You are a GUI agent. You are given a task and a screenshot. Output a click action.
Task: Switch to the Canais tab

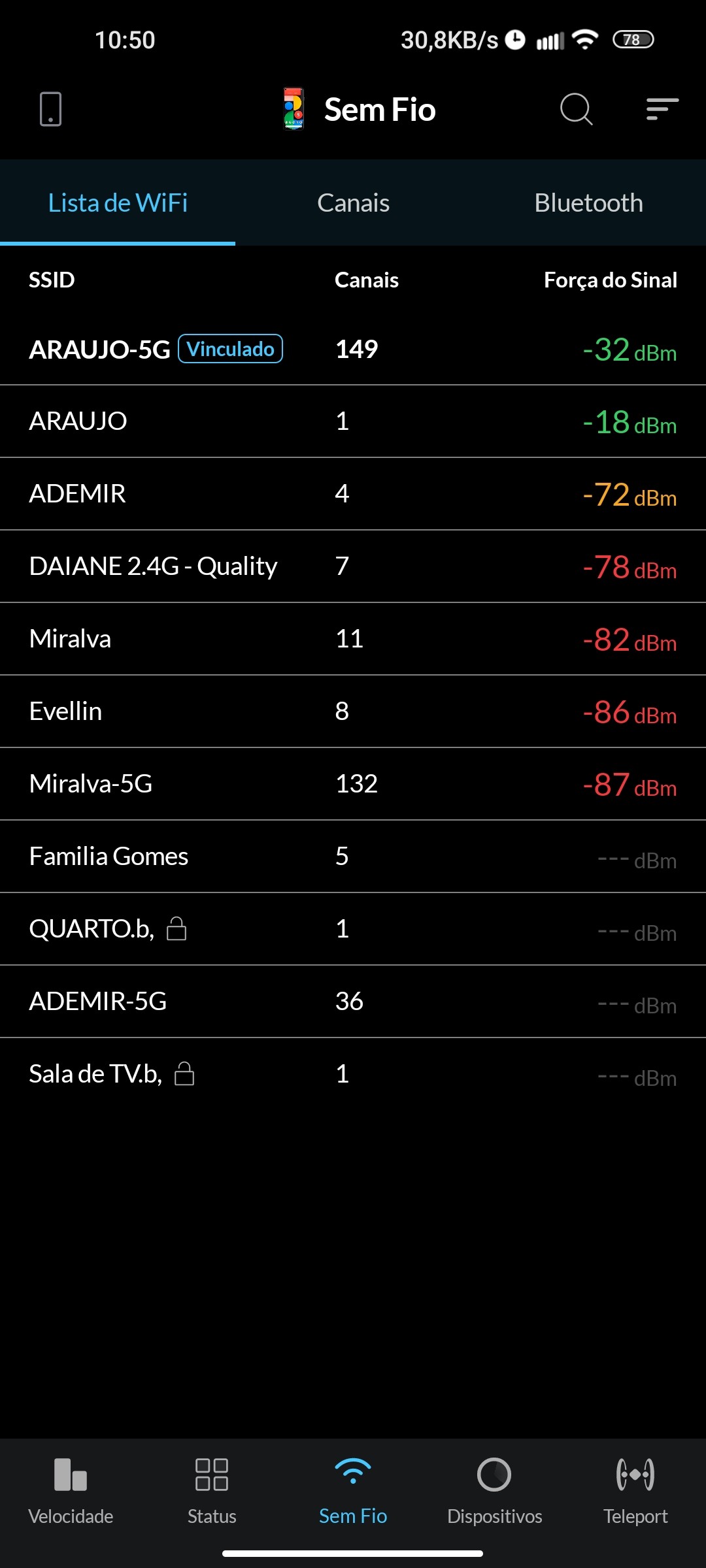click(x=353, y=203)
